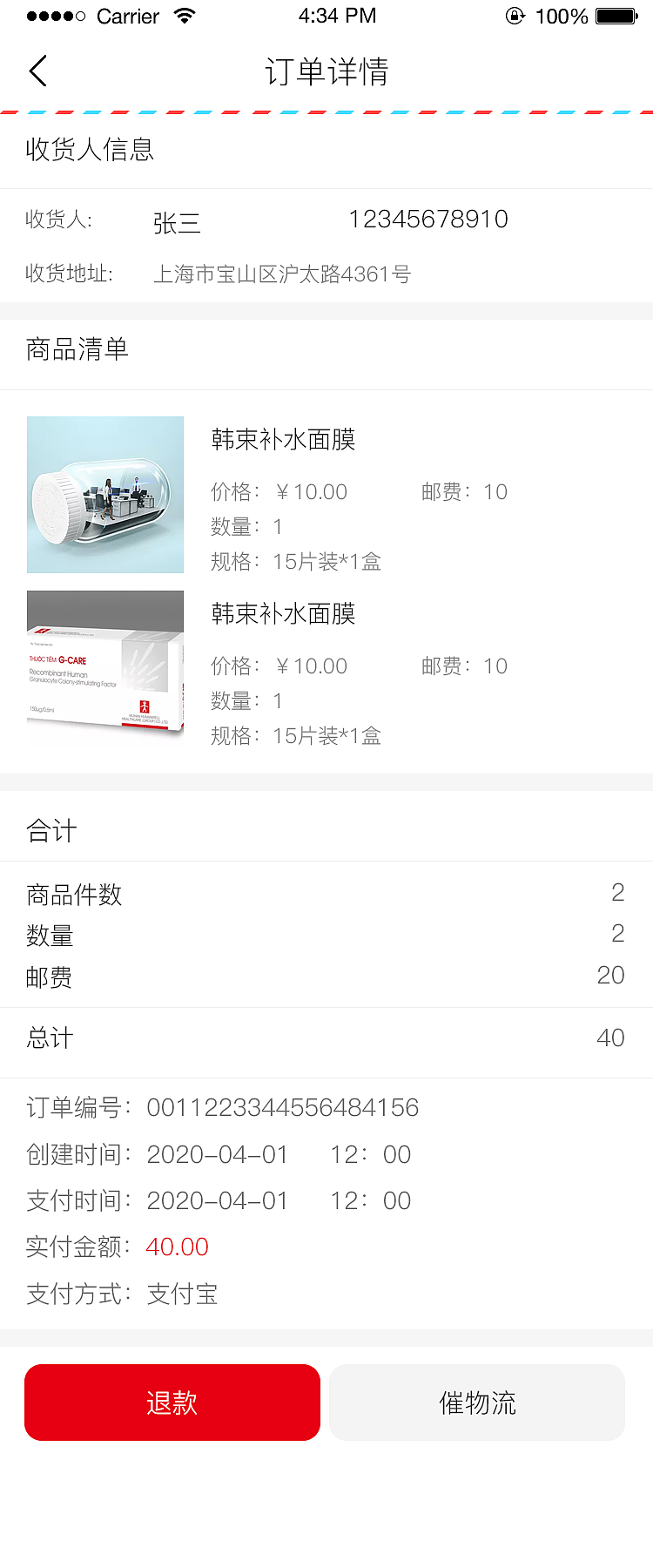Click the 支付宝 payment method text
The width and height of the screenshot is (653, 1568).
(x=183, y=1294)
